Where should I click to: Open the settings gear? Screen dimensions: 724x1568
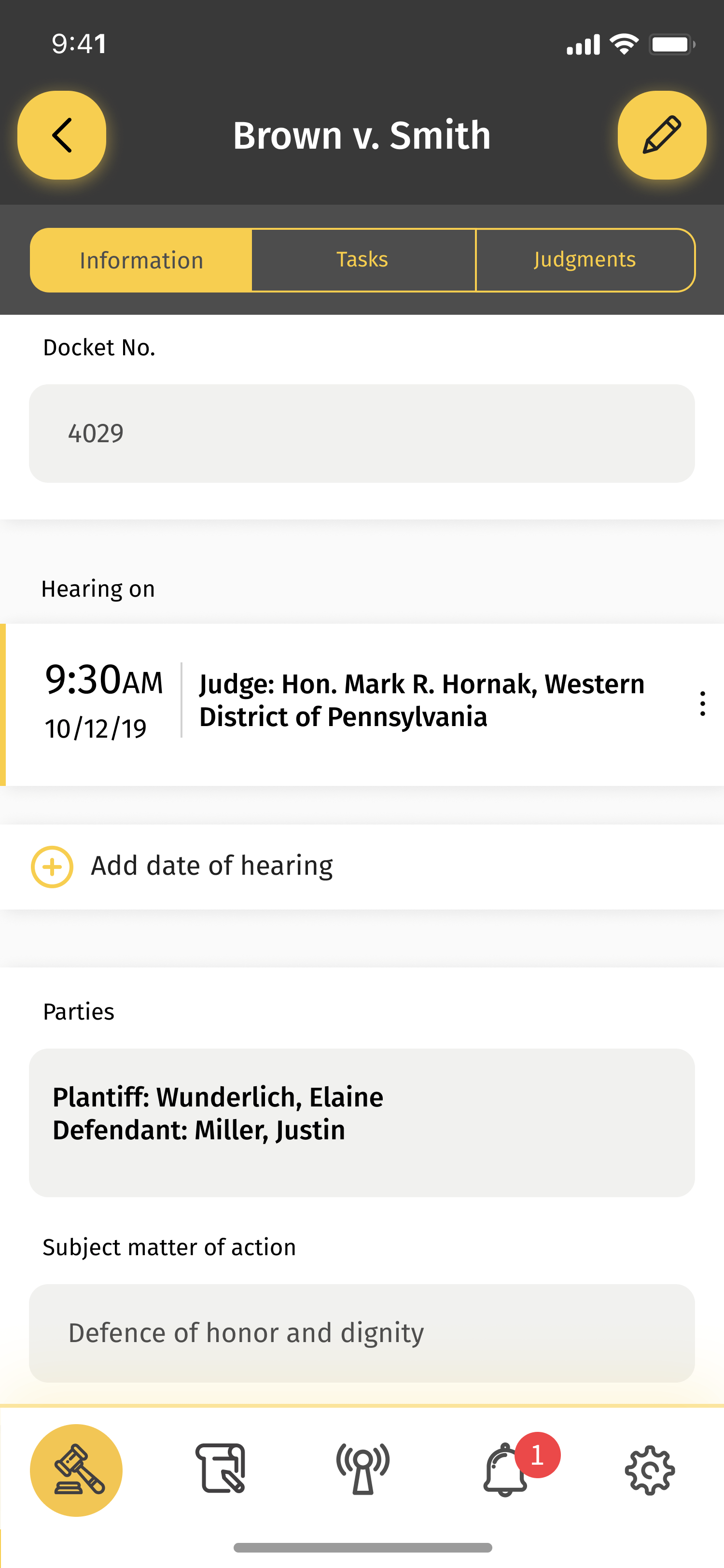[650, 1470]
